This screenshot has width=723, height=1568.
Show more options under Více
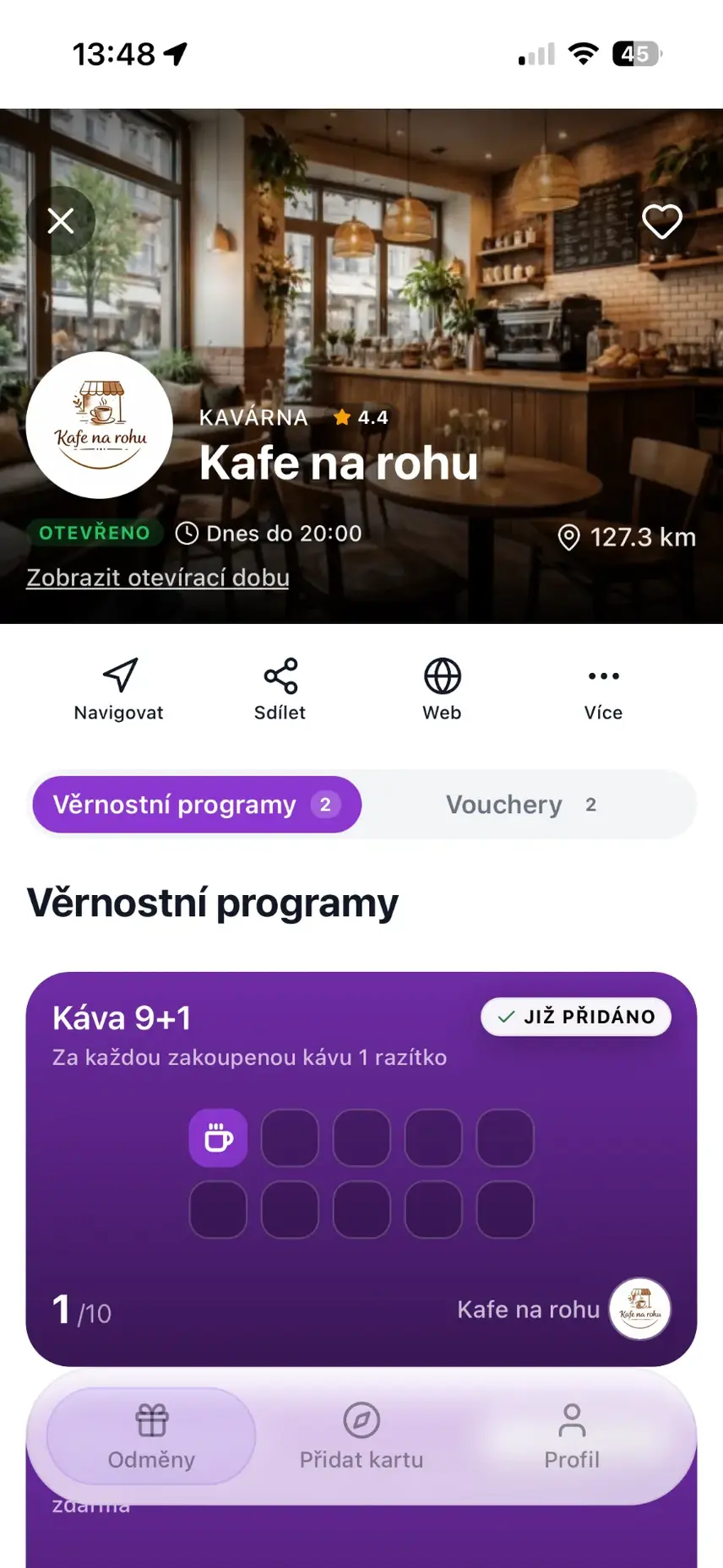603,689
